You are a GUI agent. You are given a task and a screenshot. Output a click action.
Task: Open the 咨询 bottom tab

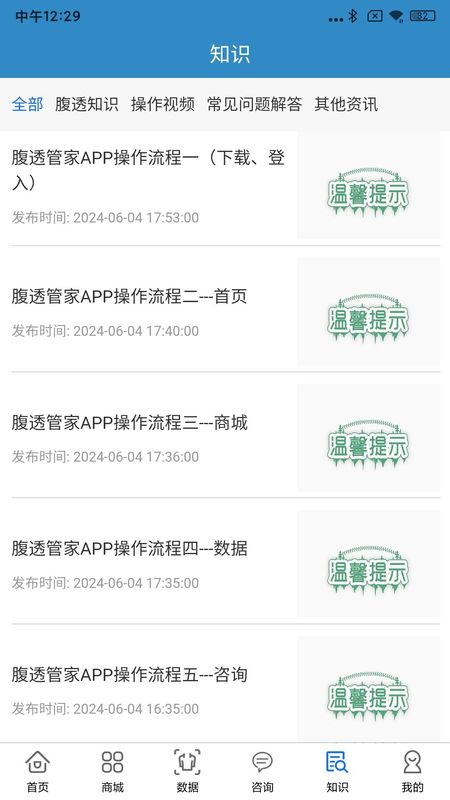262,771
